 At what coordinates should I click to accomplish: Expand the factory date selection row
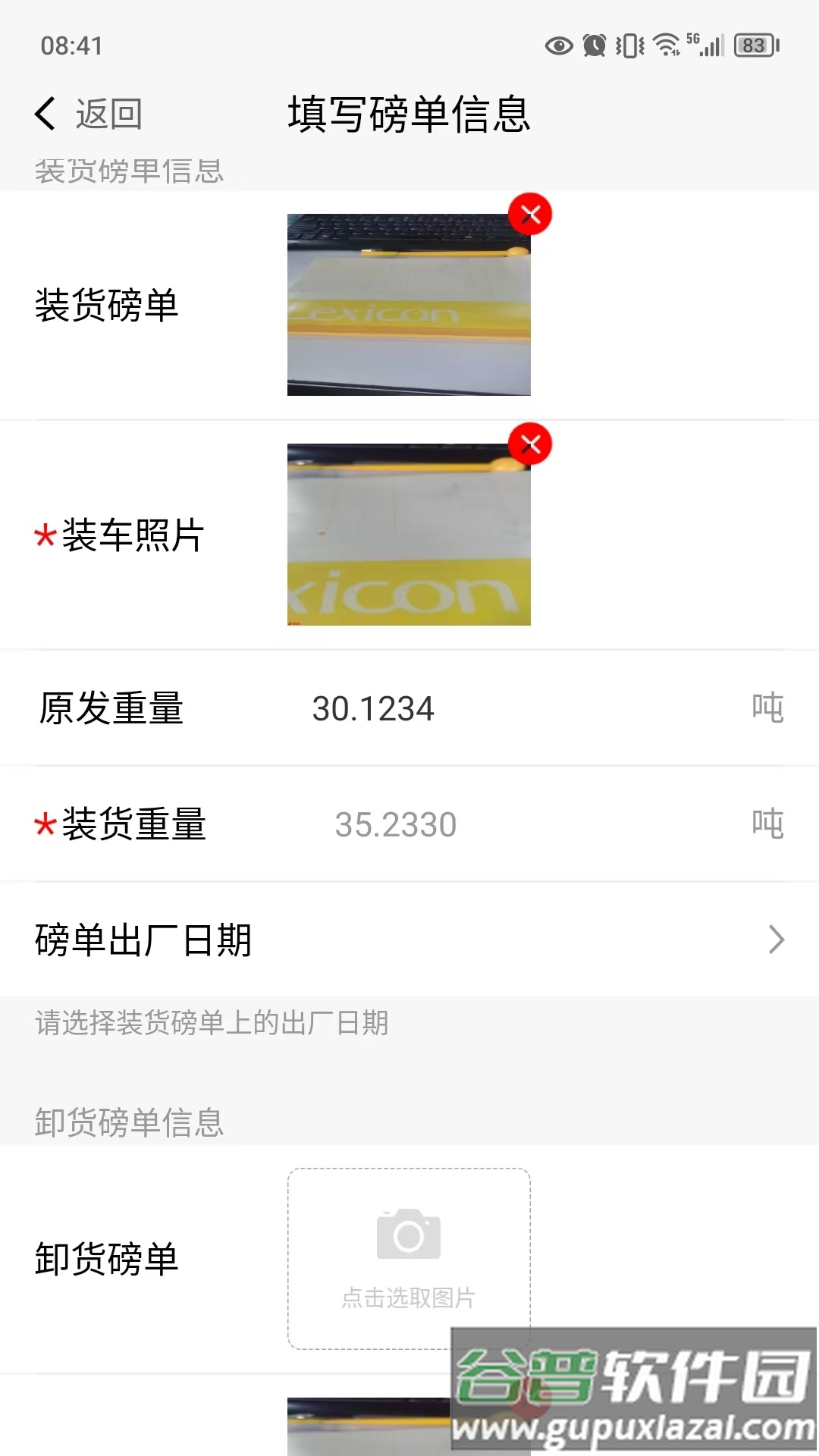[x=409, y=940]
